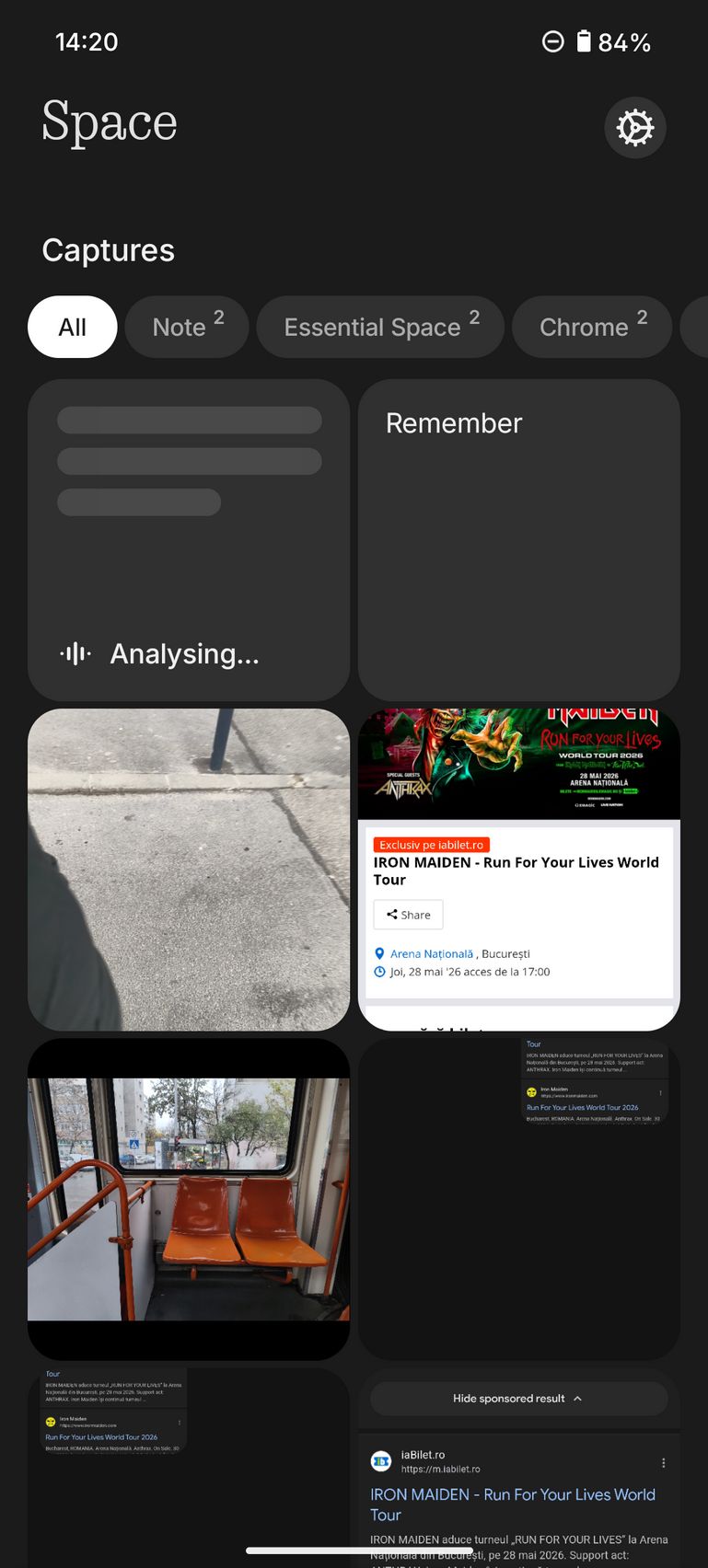The image size is (708, 1568).
Task: Open the Iron Maiden iabilet.ro ticket capture
Action: click(x=518, y=869)
